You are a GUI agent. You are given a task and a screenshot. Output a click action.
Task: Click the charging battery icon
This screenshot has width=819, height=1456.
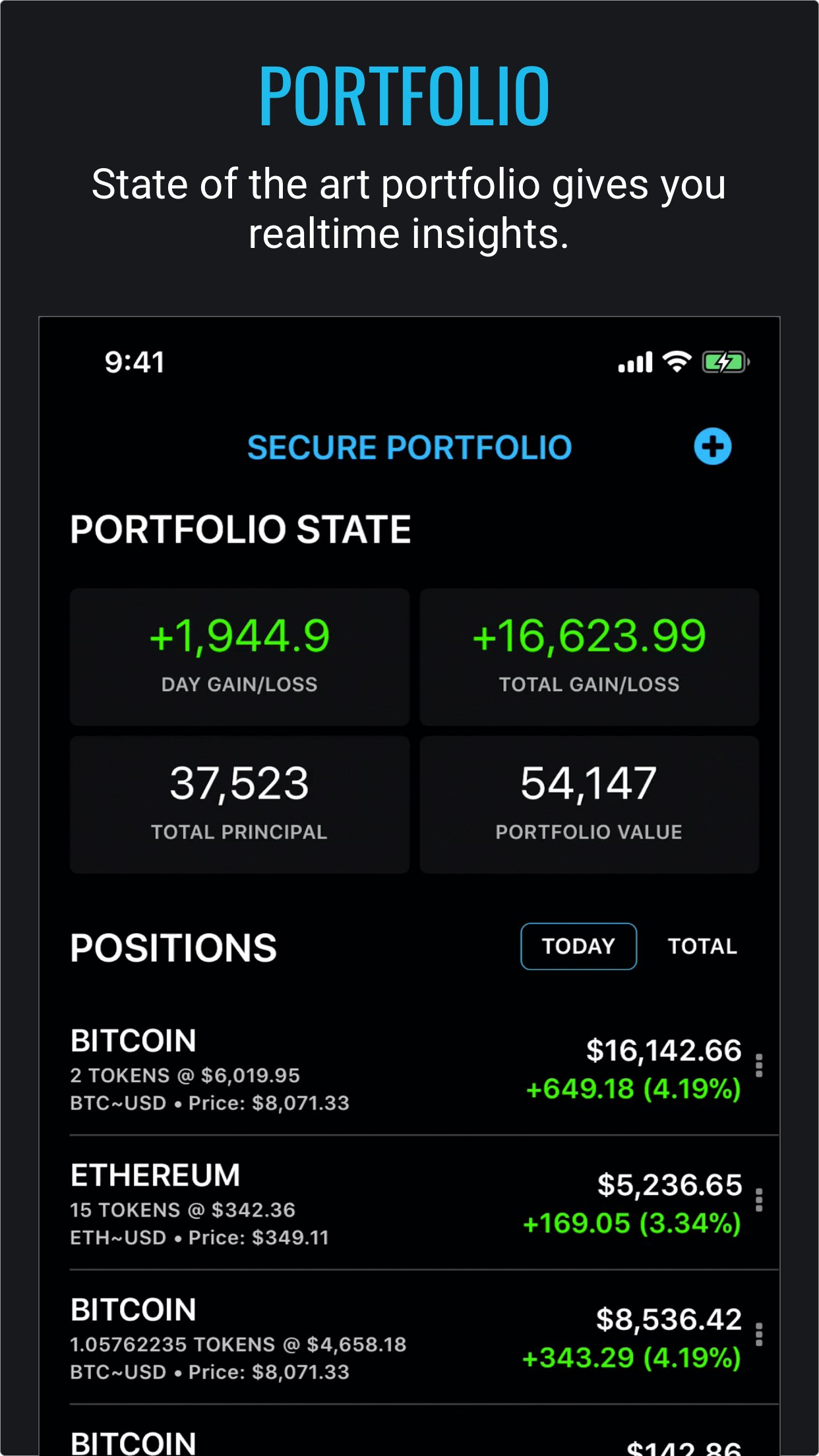723,361
